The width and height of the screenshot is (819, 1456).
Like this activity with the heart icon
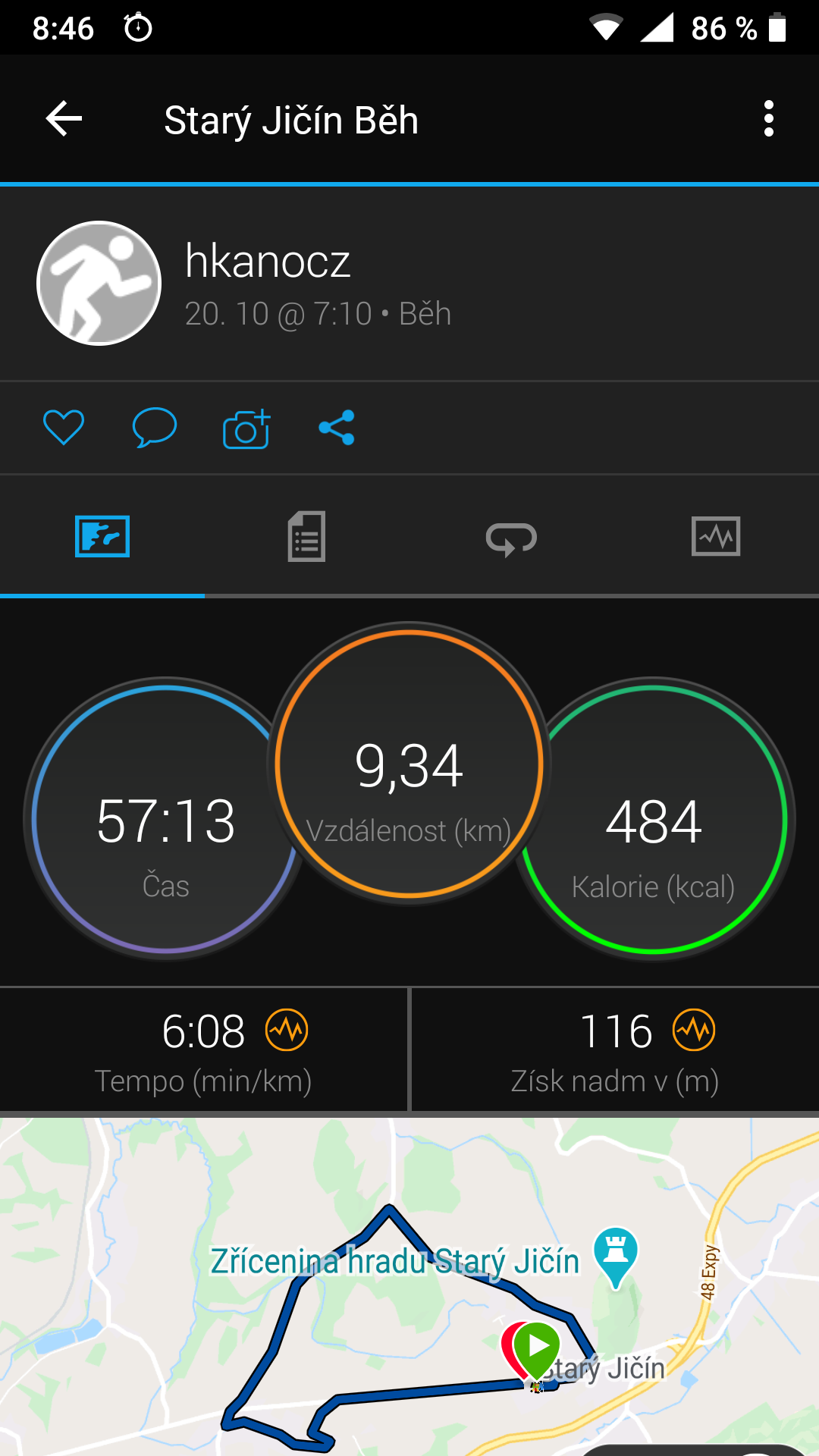click(64, 428)
